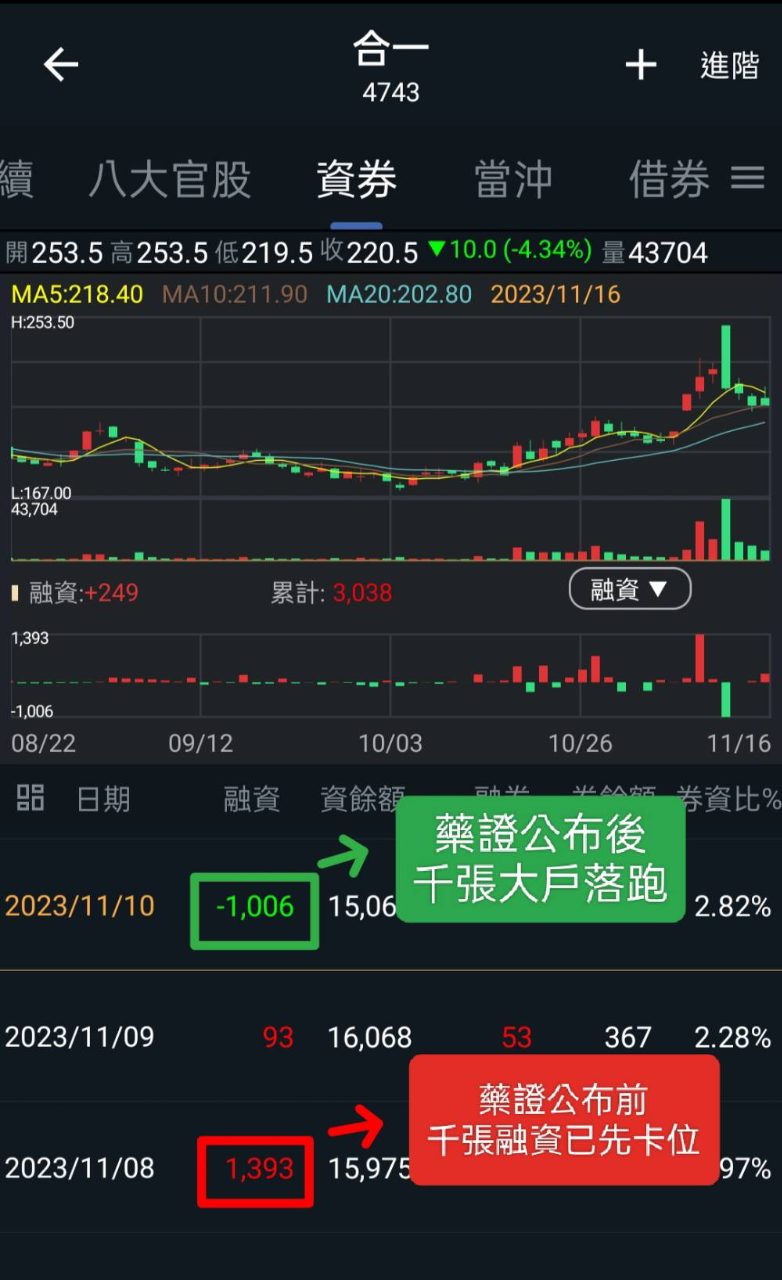Add stock to watchlist with plus icon
The image size is (782, 1280).
click(x=641, y=66)
